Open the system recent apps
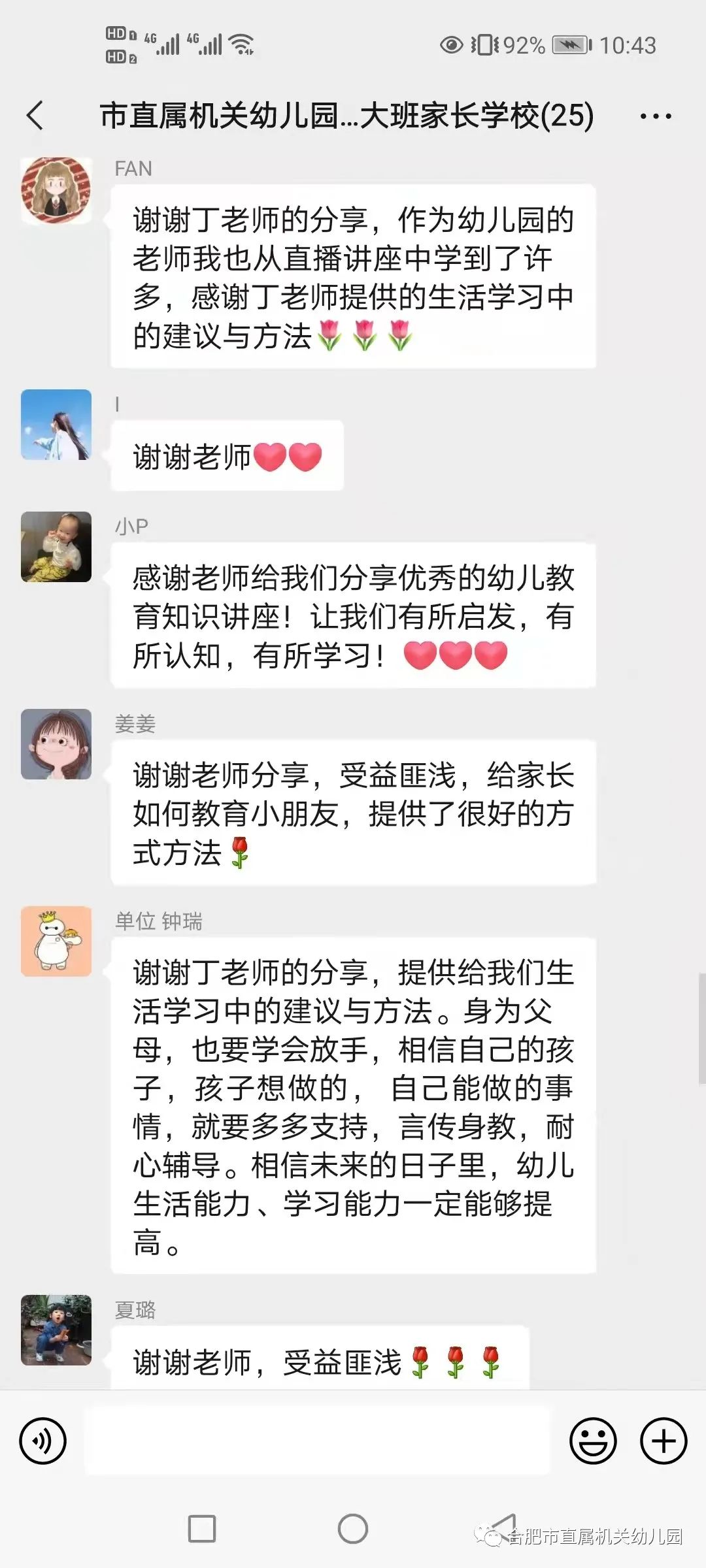 202,1529
